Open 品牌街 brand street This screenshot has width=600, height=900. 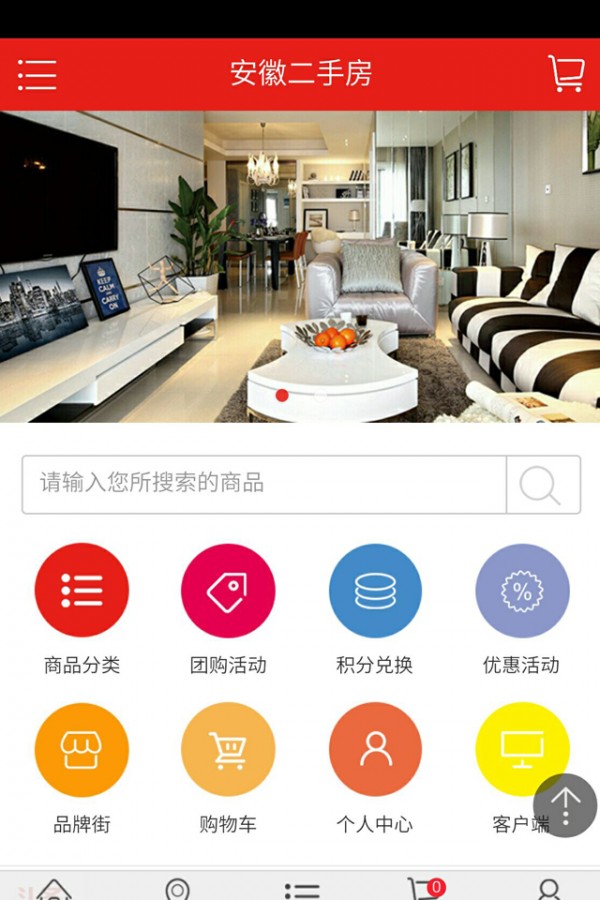pyautogui.click(x=82, y=750)
